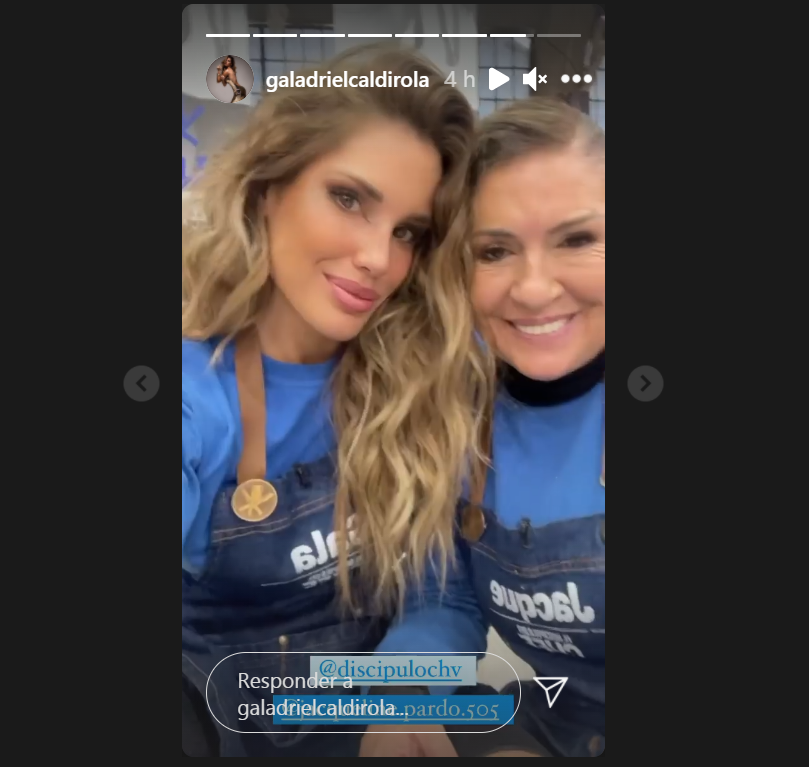
Task: Go to the next story
Action: tap(645, 383)
